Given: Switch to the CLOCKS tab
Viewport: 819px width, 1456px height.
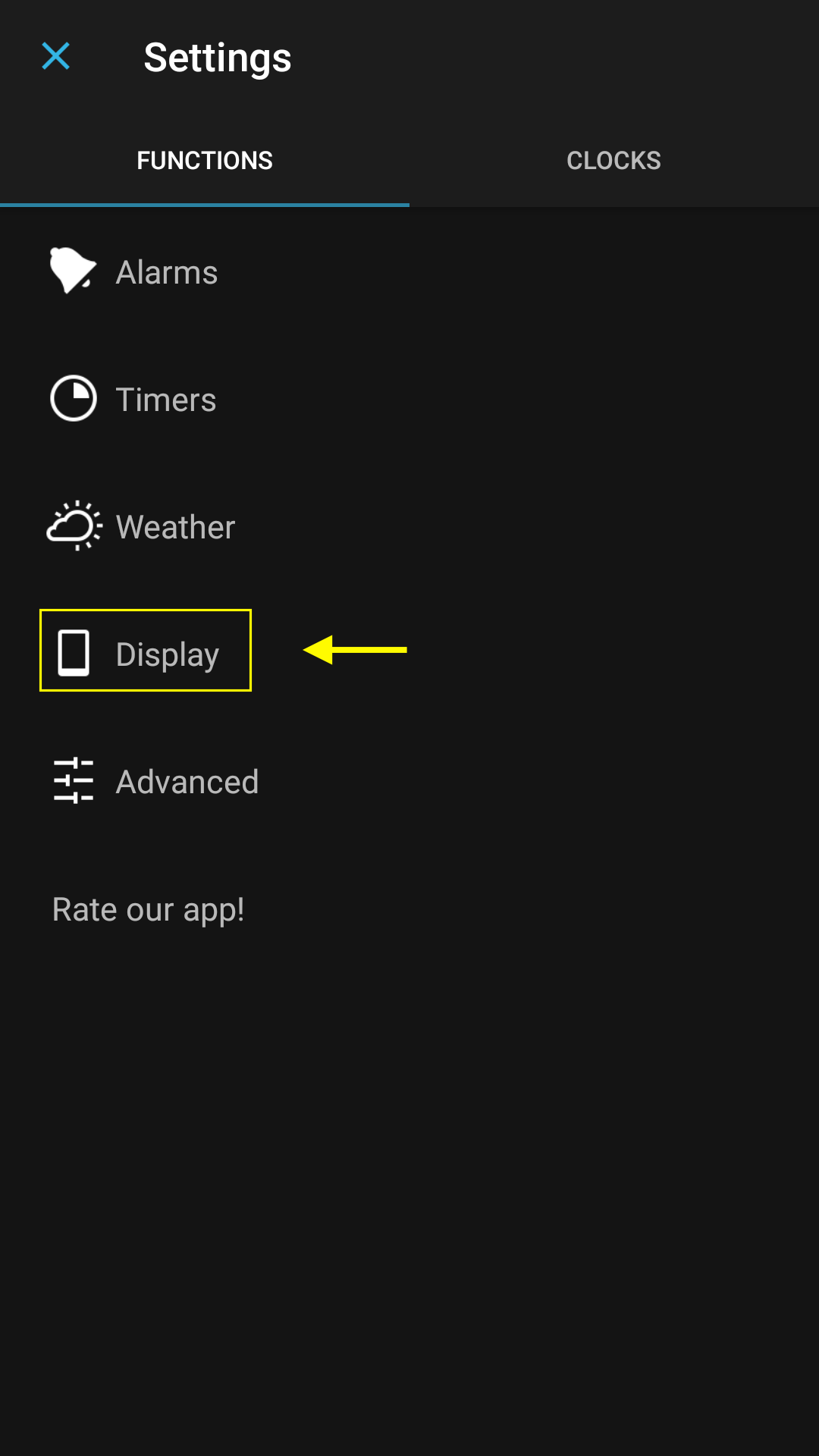Looking at the screenshot, I should coord(613,159).
